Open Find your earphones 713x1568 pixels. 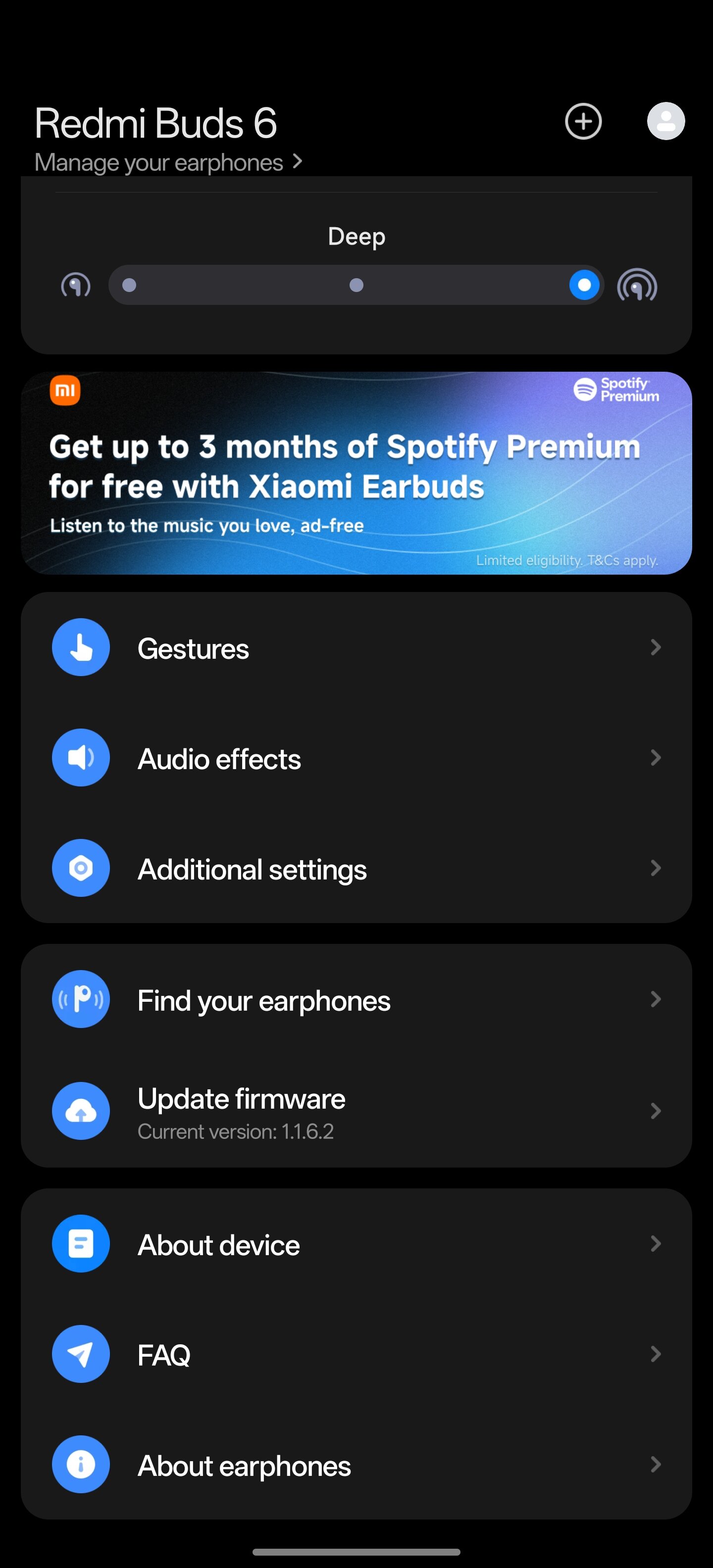click(x=356, y=999)
